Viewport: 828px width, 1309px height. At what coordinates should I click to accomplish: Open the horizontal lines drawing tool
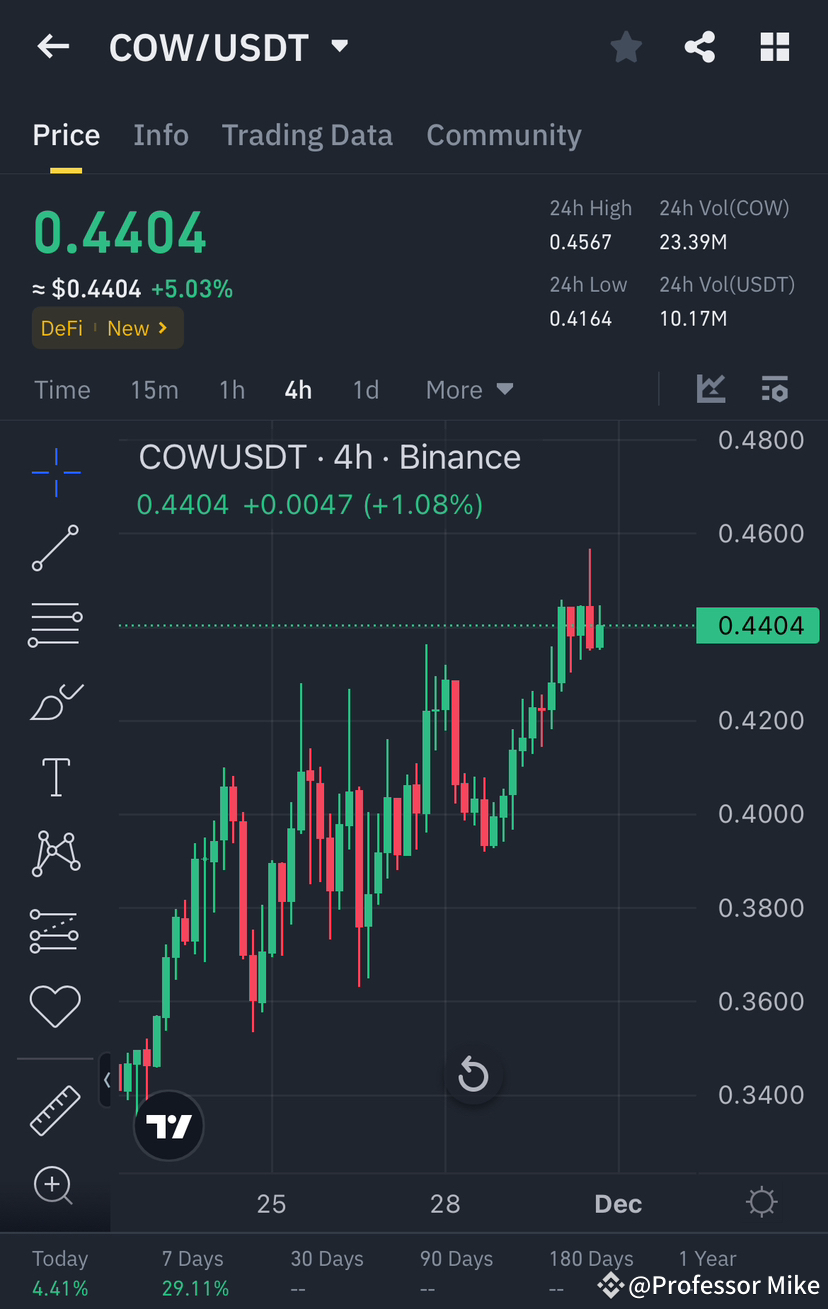pyautogui.click(x=55, y=624)
